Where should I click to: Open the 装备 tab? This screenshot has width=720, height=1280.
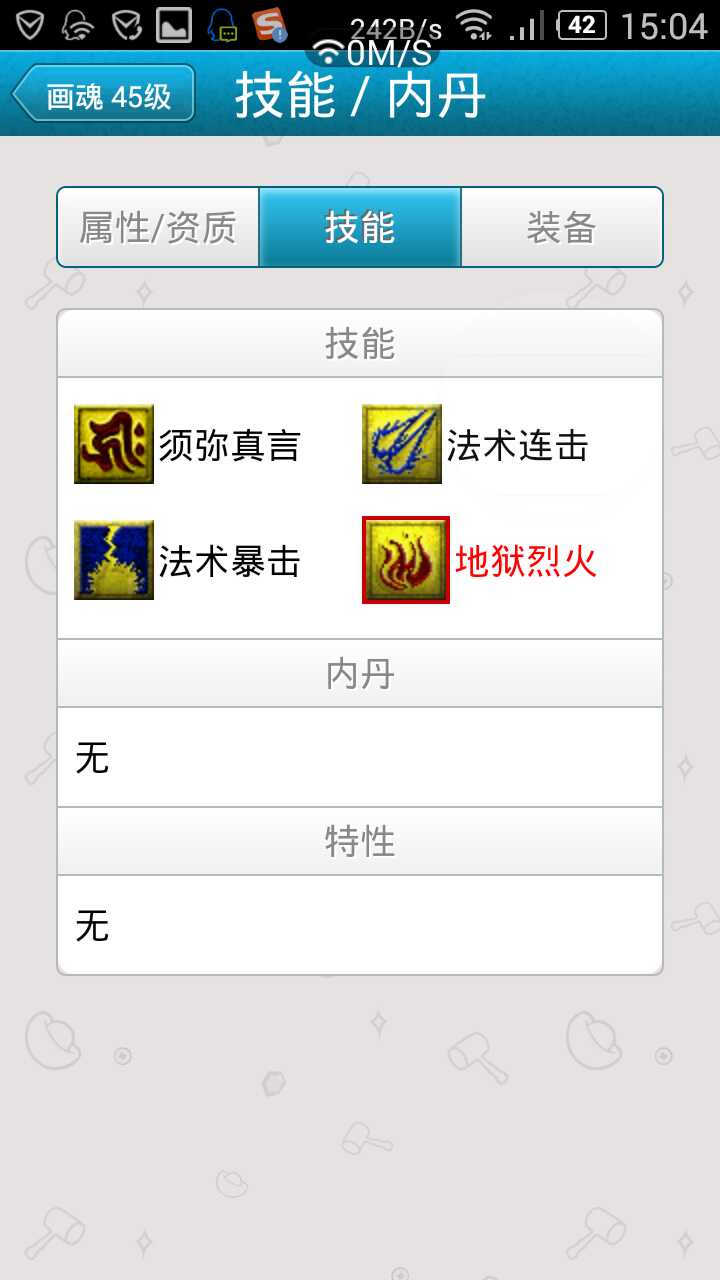coord(561,228)
